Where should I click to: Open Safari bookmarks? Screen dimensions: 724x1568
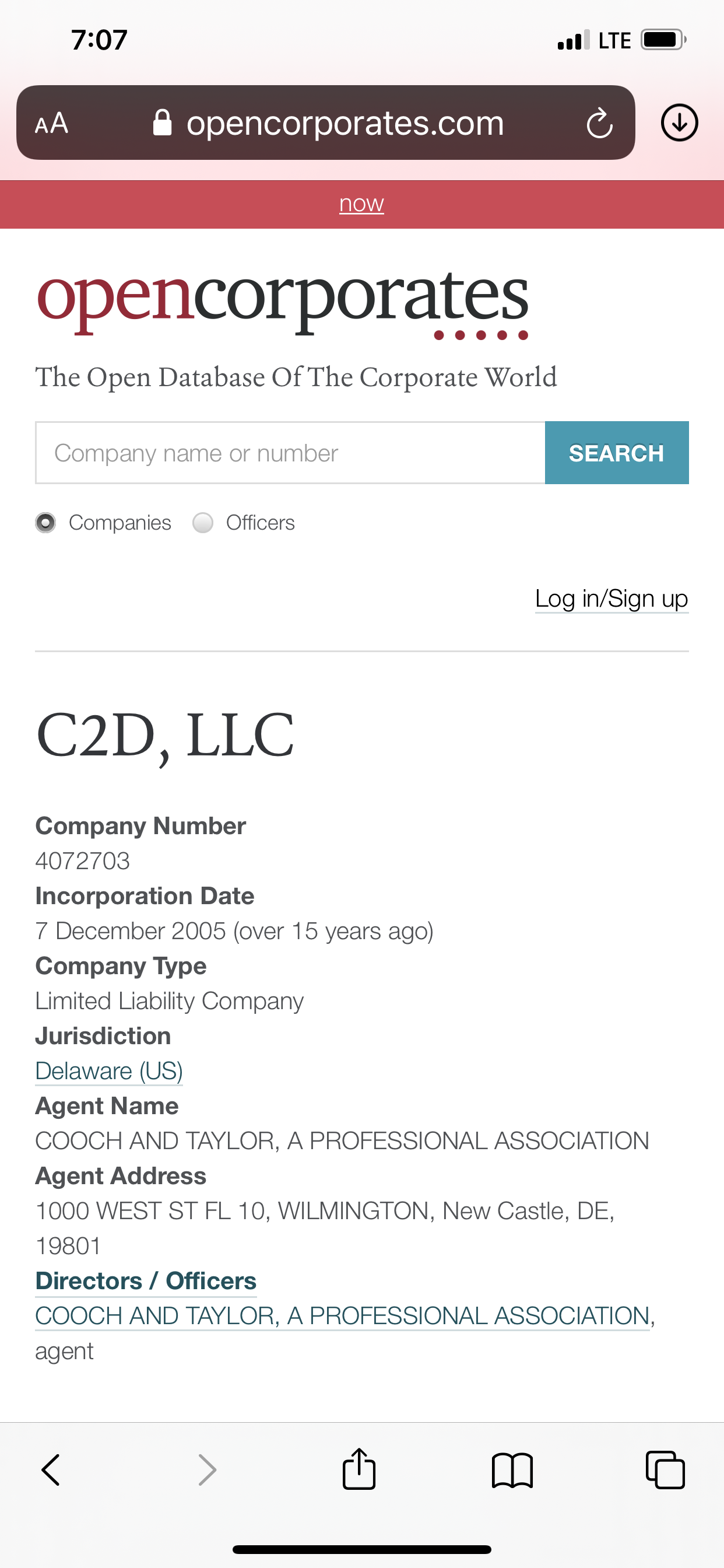pos(512,1470)
